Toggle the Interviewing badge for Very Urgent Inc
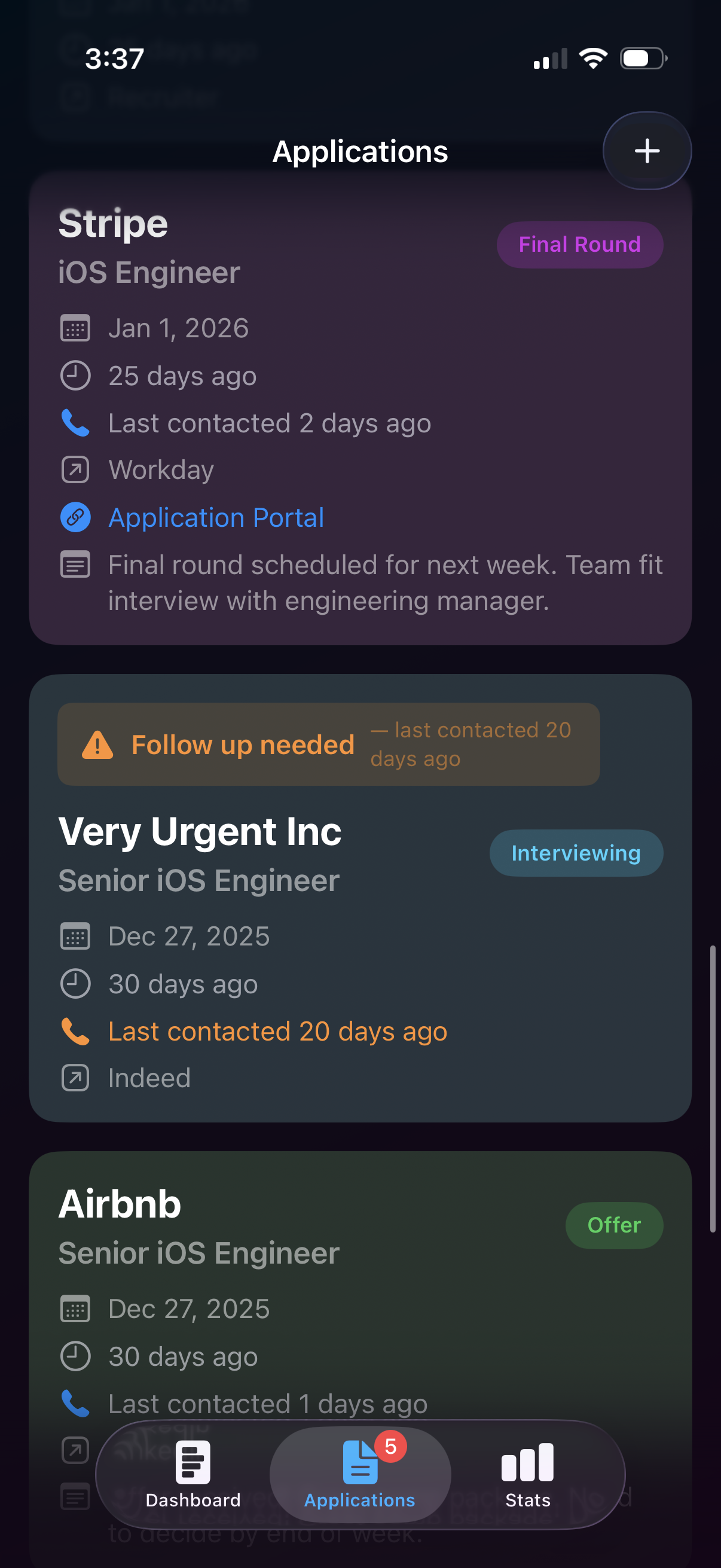The height and width of the screenshot is (1568, 721). tap(576, 853)
